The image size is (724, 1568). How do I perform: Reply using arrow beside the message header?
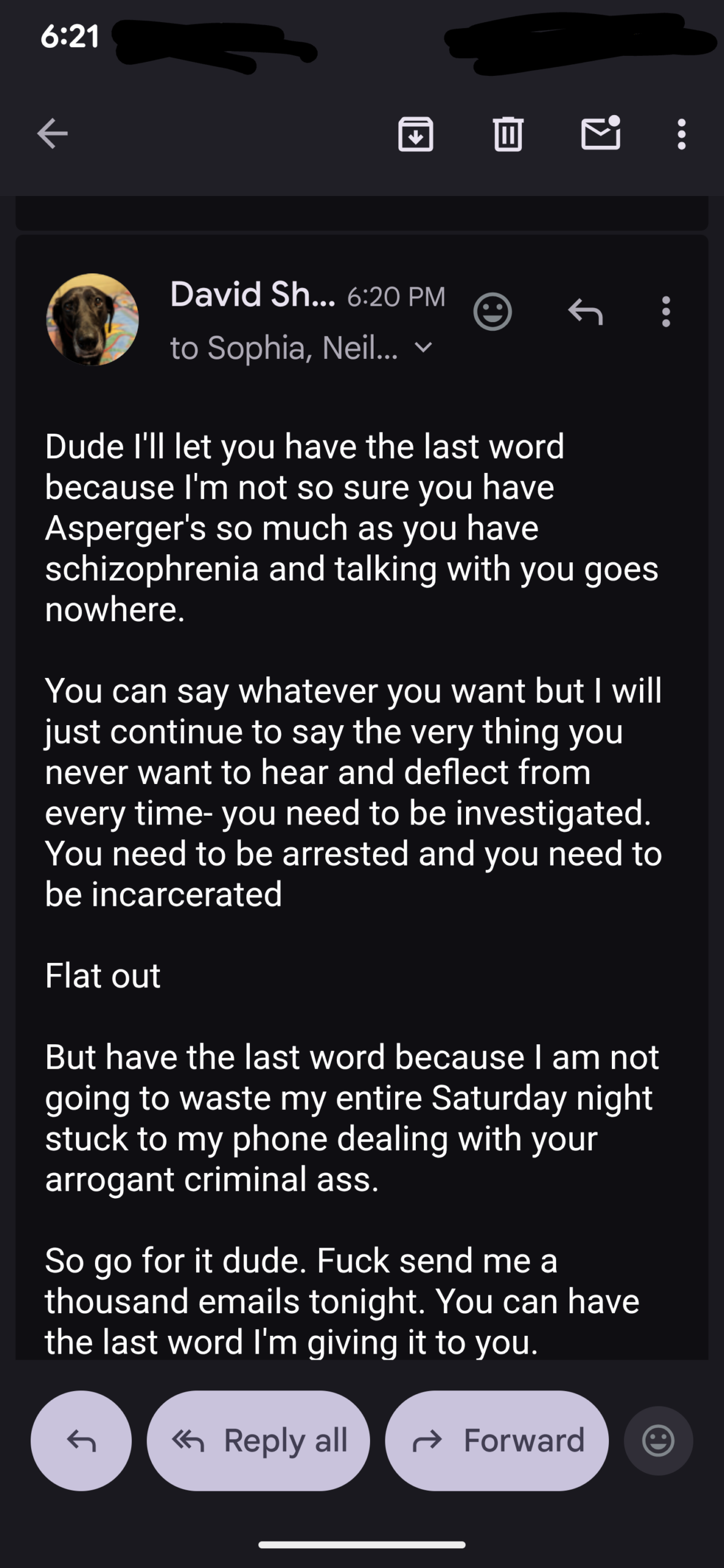click(585, 312)
